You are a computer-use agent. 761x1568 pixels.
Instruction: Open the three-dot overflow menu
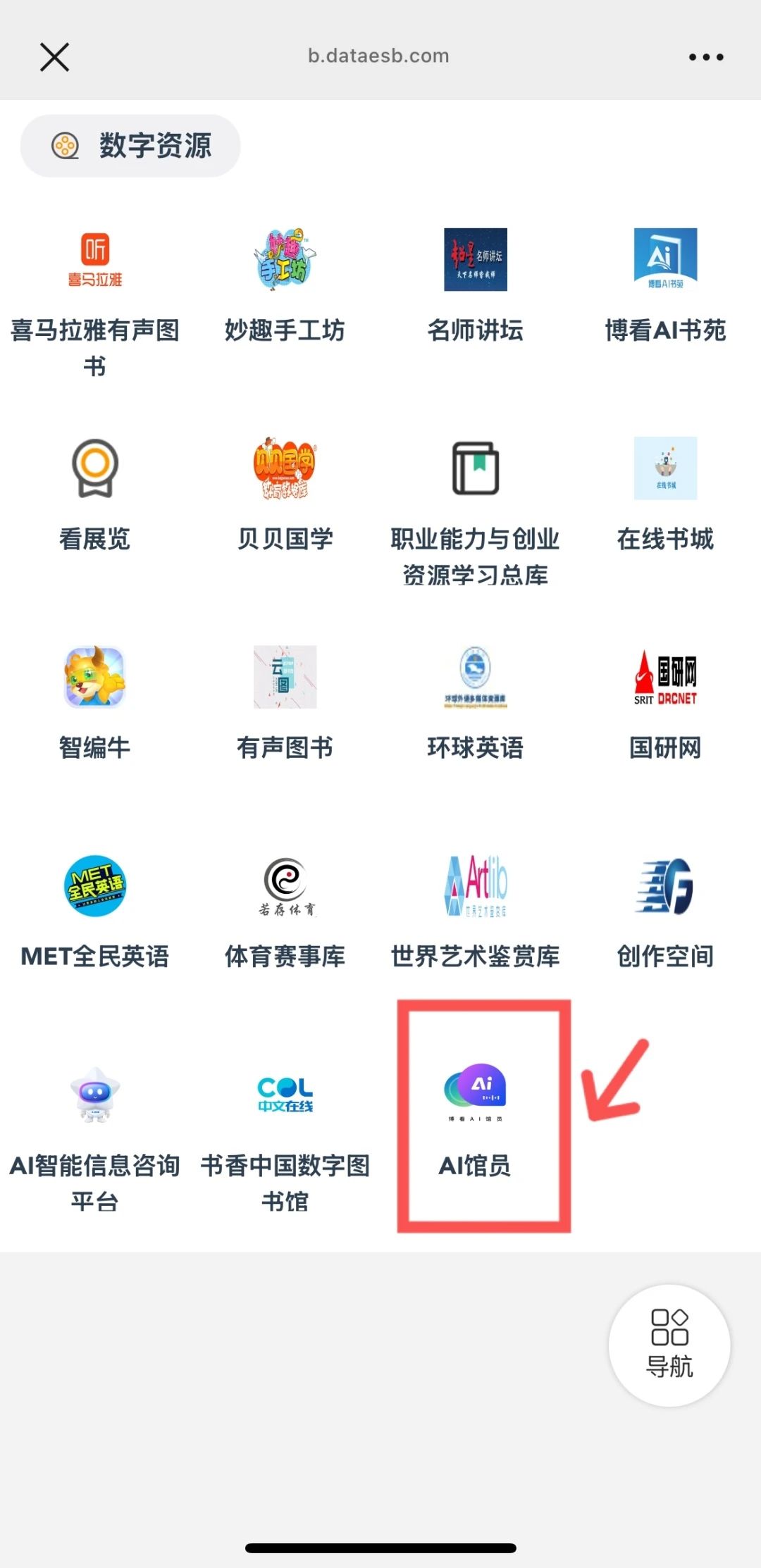click(x=705, y=57)
